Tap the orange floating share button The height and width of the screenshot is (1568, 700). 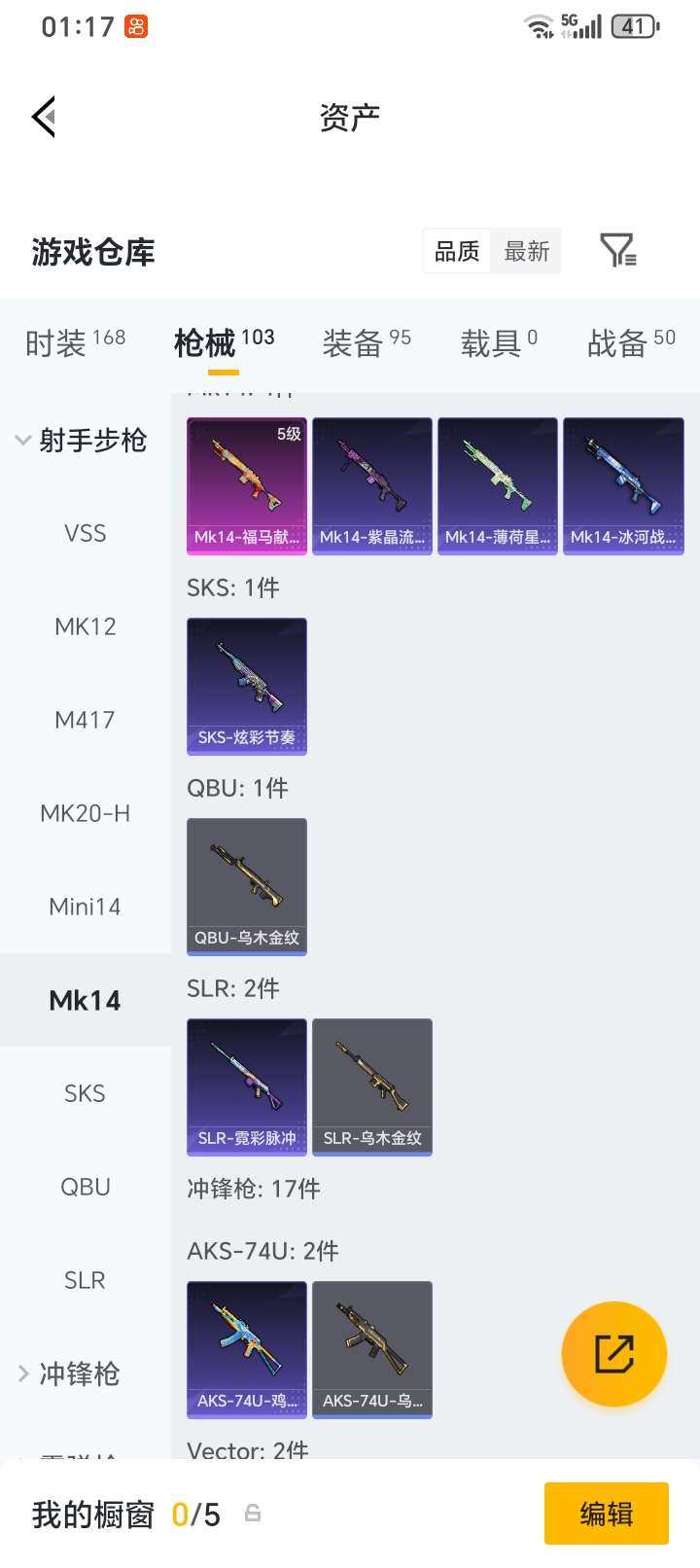(x=614, y=1354)
